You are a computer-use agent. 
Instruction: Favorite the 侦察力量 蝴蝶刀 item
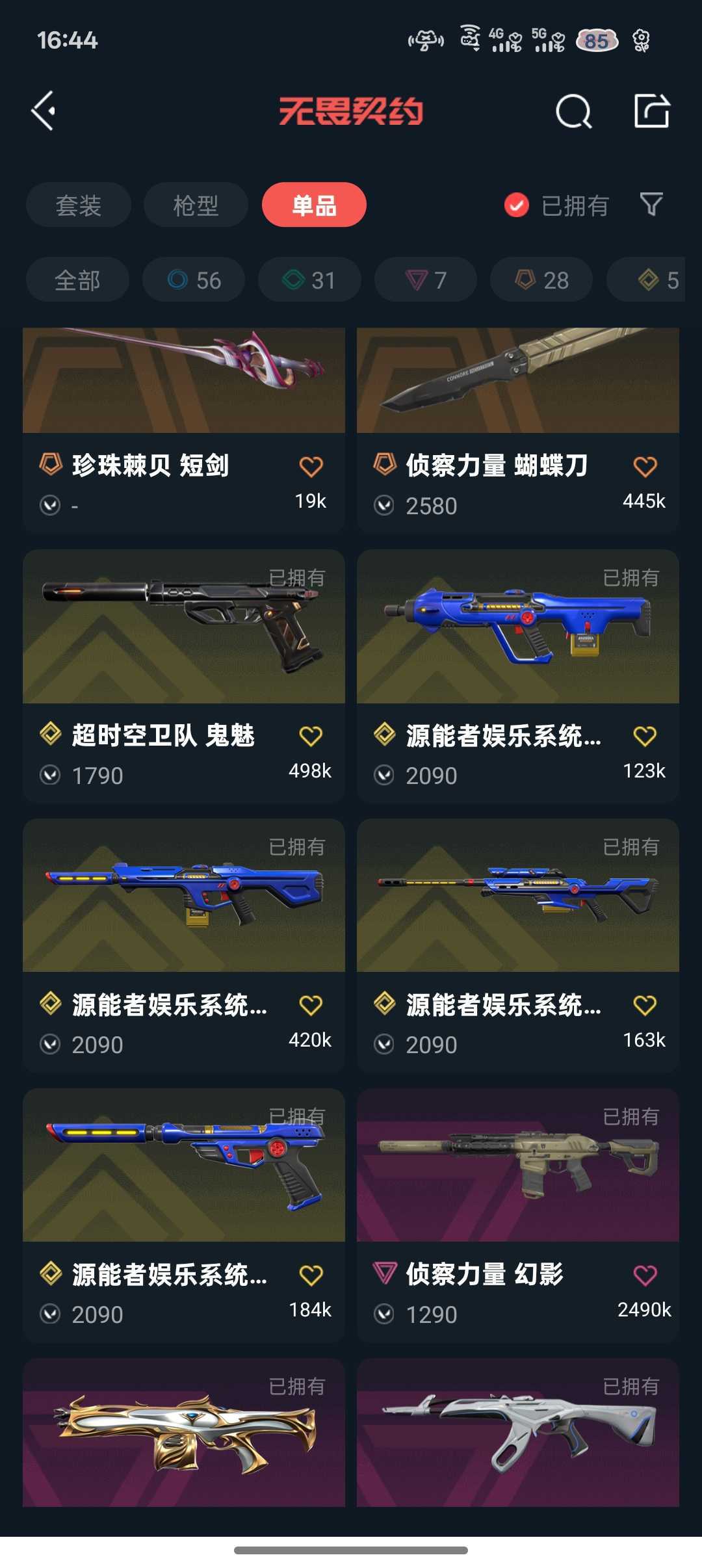coord(645,465)
